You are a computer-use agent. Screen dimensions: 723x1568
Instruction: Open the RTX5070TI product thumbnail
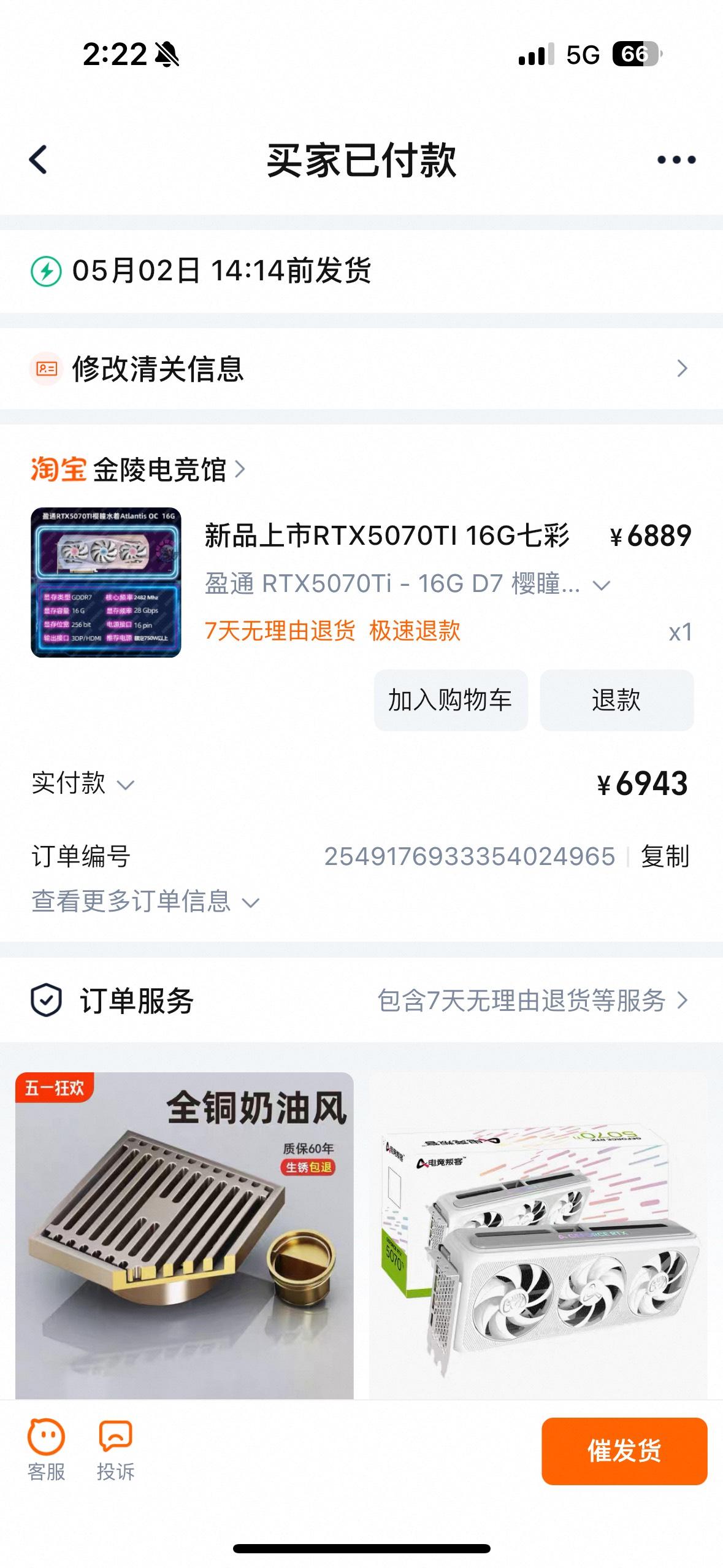click(x=106, y=582)
